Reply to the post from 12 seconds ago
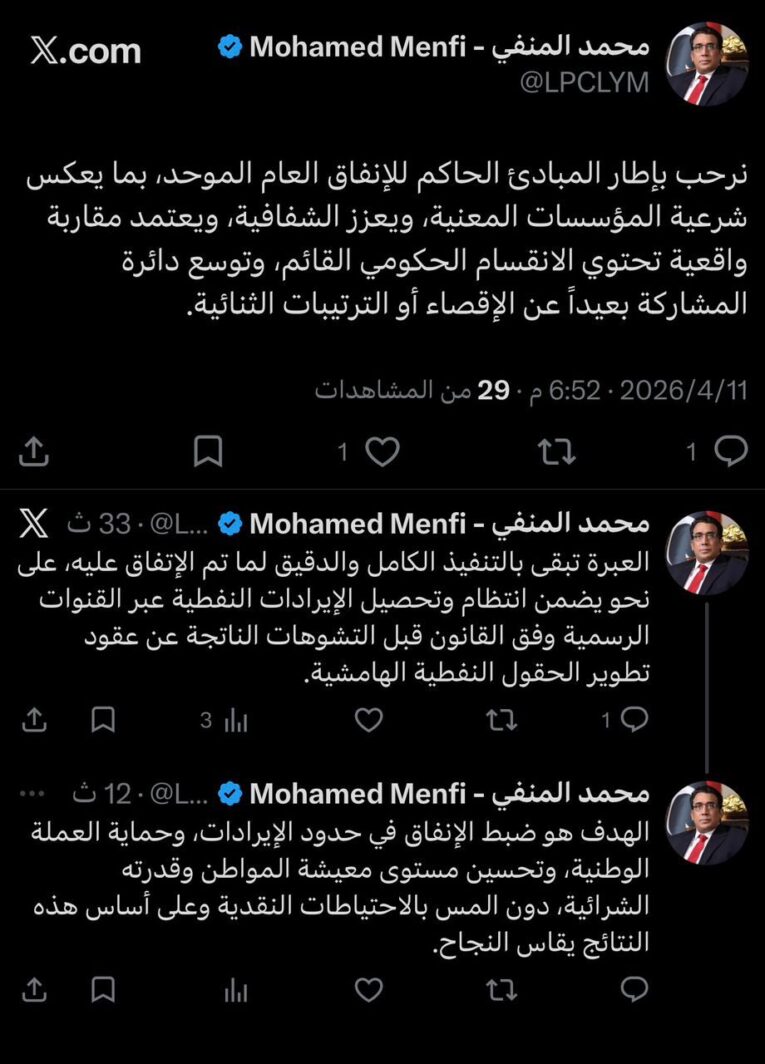 (634, 990)
